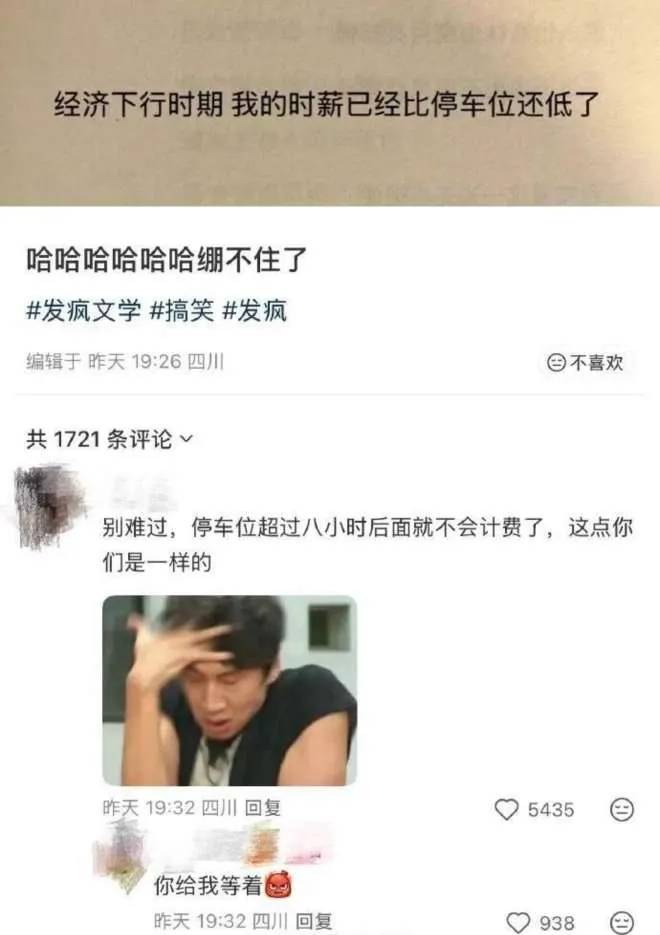Expand the 共 1721 条评论 sort dropdown
This screenshot has width=660, height=935.
pos(109,439)
